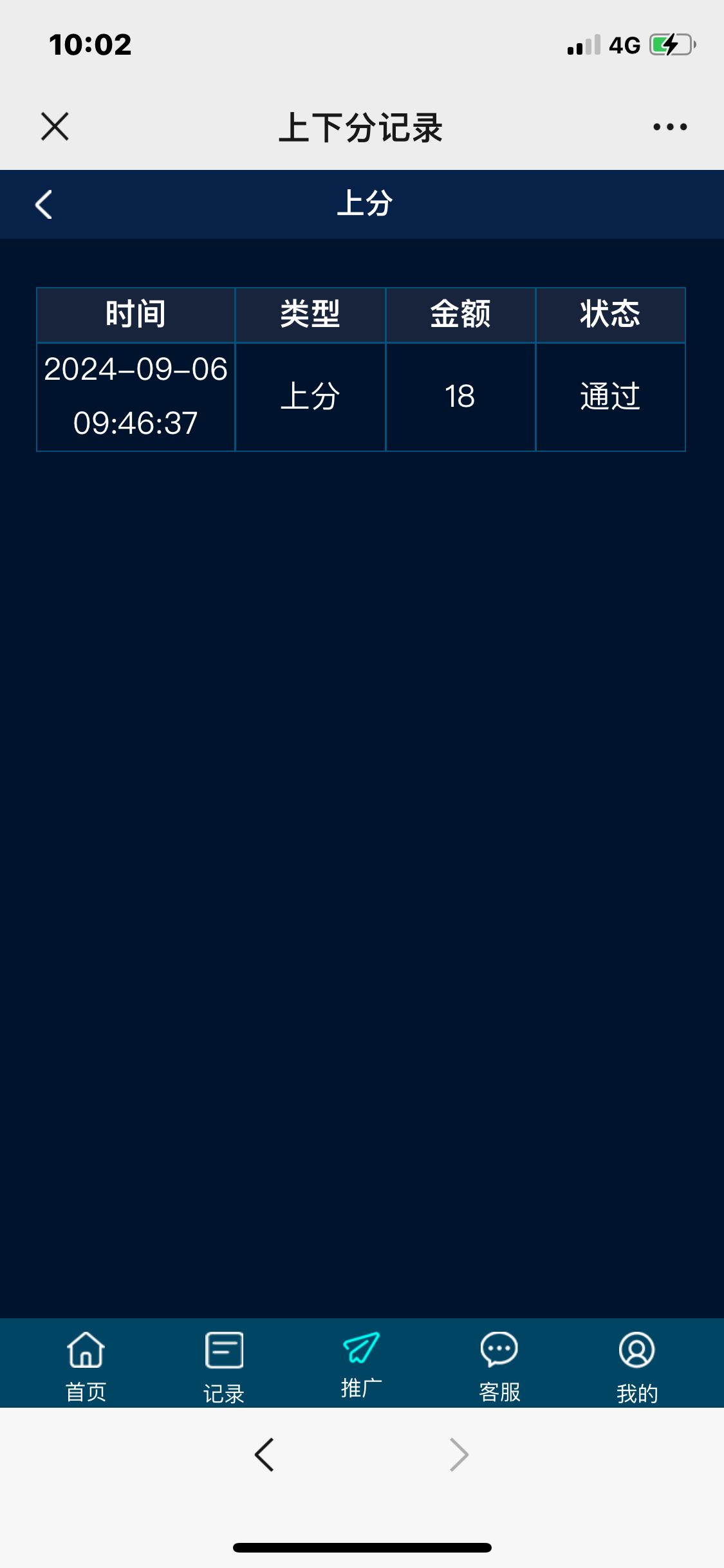This screenshot has height=1568, width=724.
Task: Close the 上下分记录 web page
Action: click(x=55, y=126)
